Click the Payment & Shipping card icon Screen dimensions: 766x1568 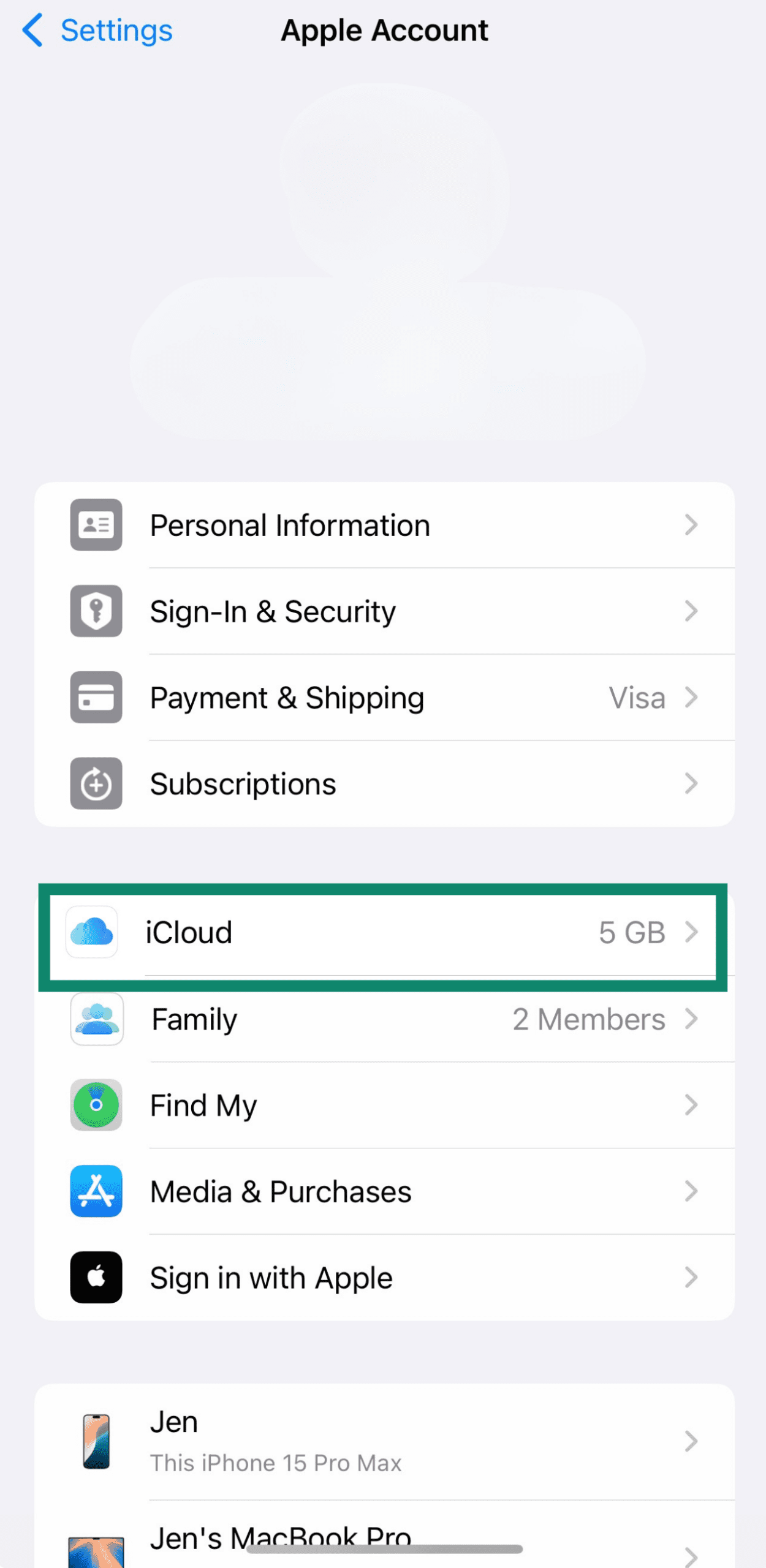pyautogui.click(x=96, y=698)
